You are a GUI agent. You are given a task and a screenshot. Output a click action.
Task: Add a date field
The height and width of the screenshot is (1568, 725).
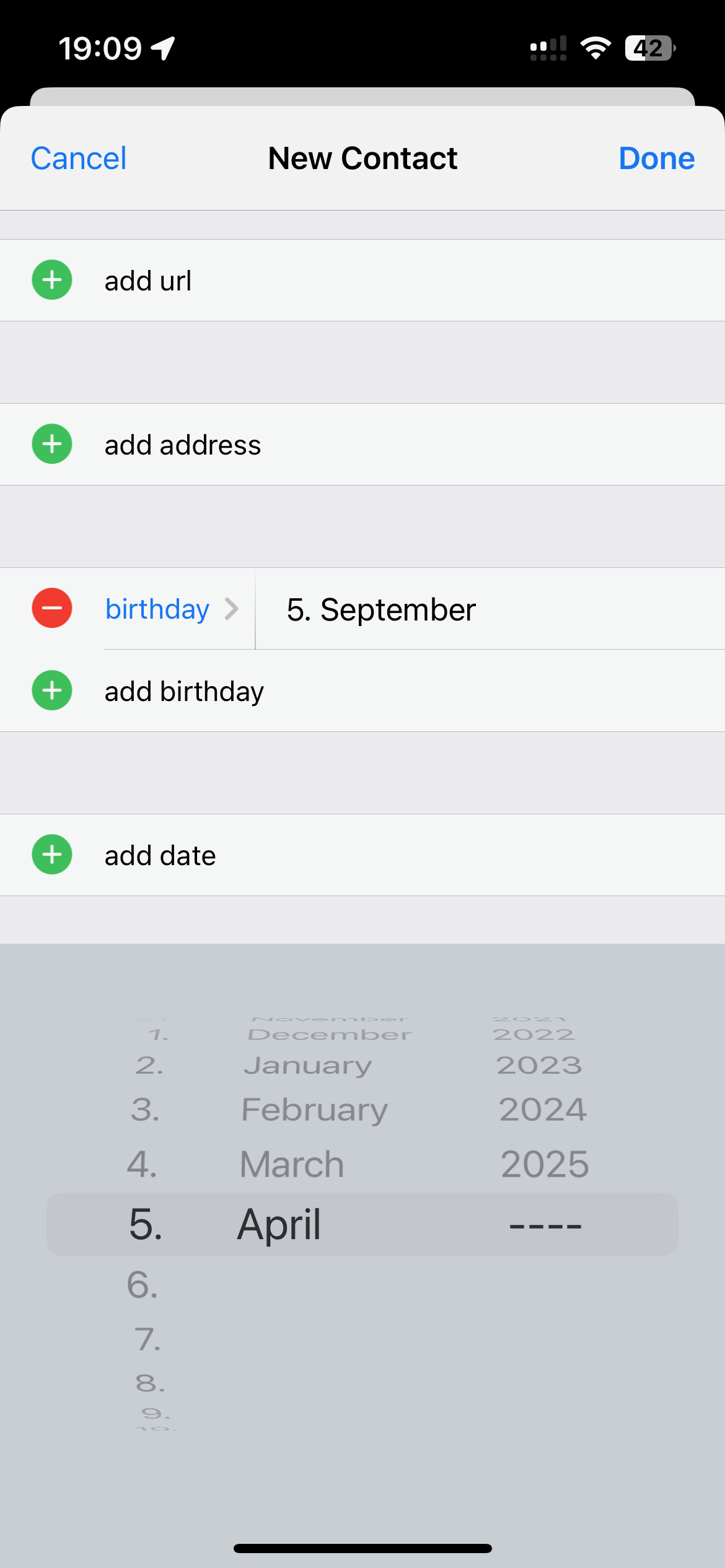[362, 855]
